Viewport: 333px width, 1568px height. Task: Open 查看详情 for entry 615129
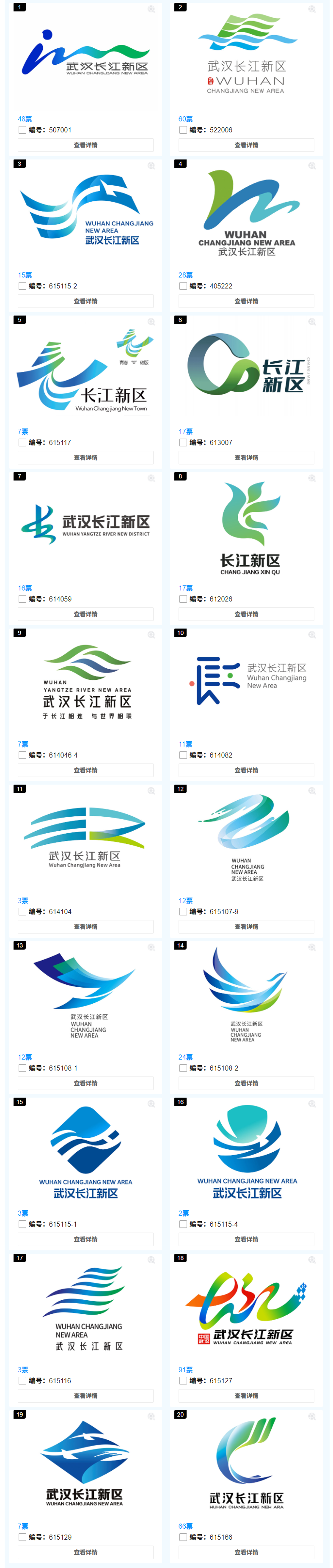click(x=85, y=1553)
